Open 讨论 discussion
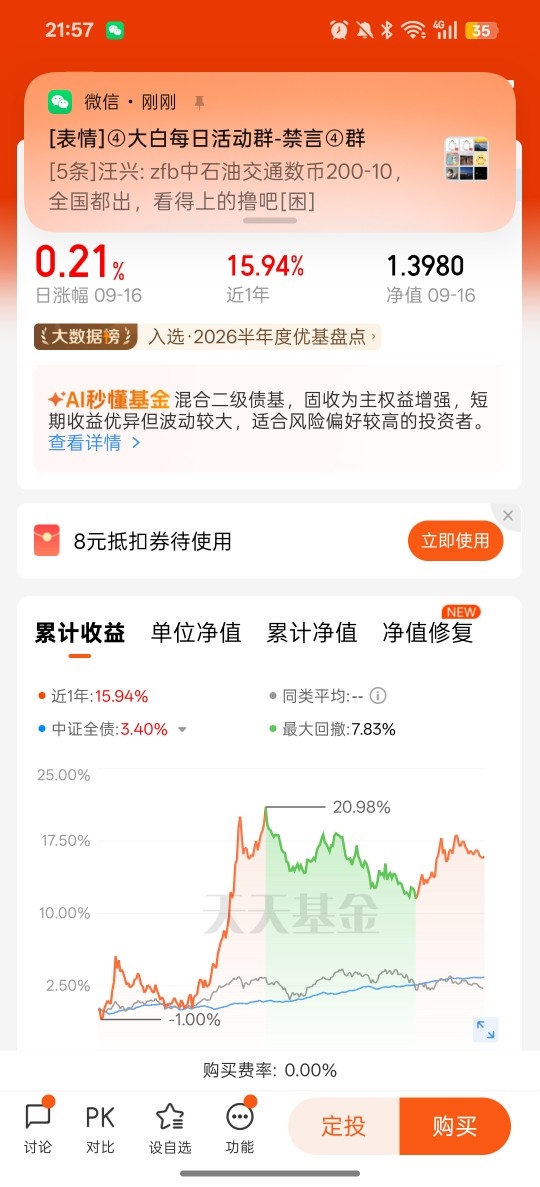This screenshot has width=540, height=1187. tap(38, 1128)
